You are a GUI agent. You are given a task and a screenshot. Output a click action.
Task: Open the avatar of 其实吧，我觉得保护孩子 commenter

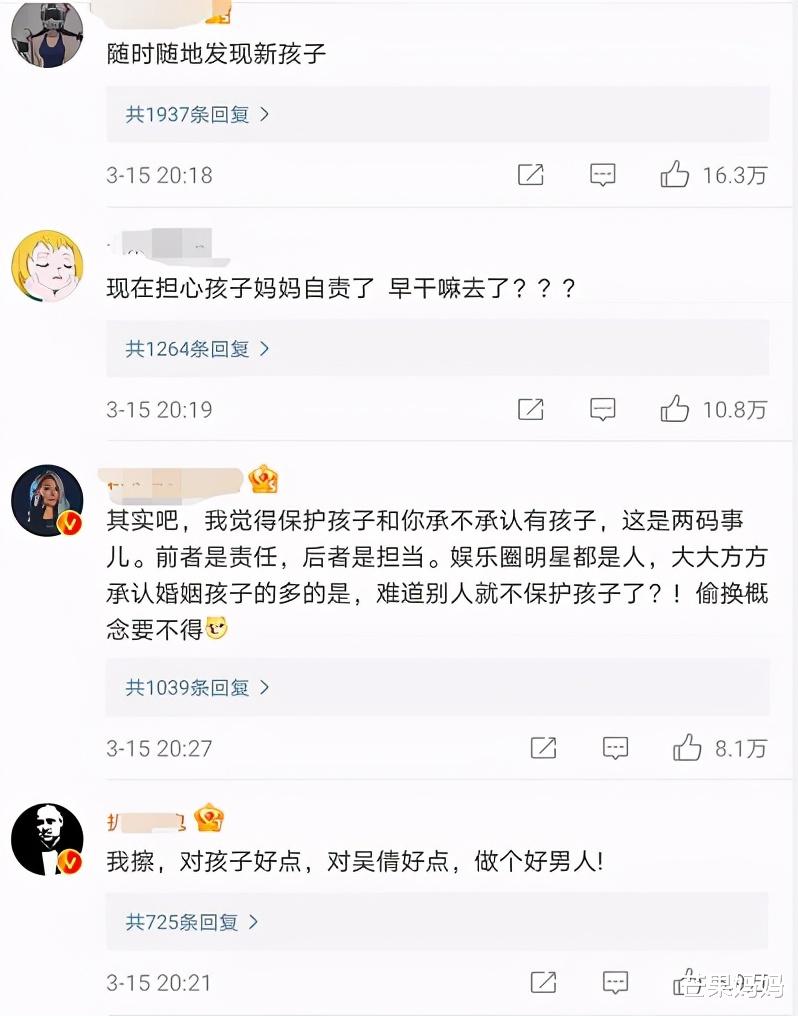tap(46, 500)
